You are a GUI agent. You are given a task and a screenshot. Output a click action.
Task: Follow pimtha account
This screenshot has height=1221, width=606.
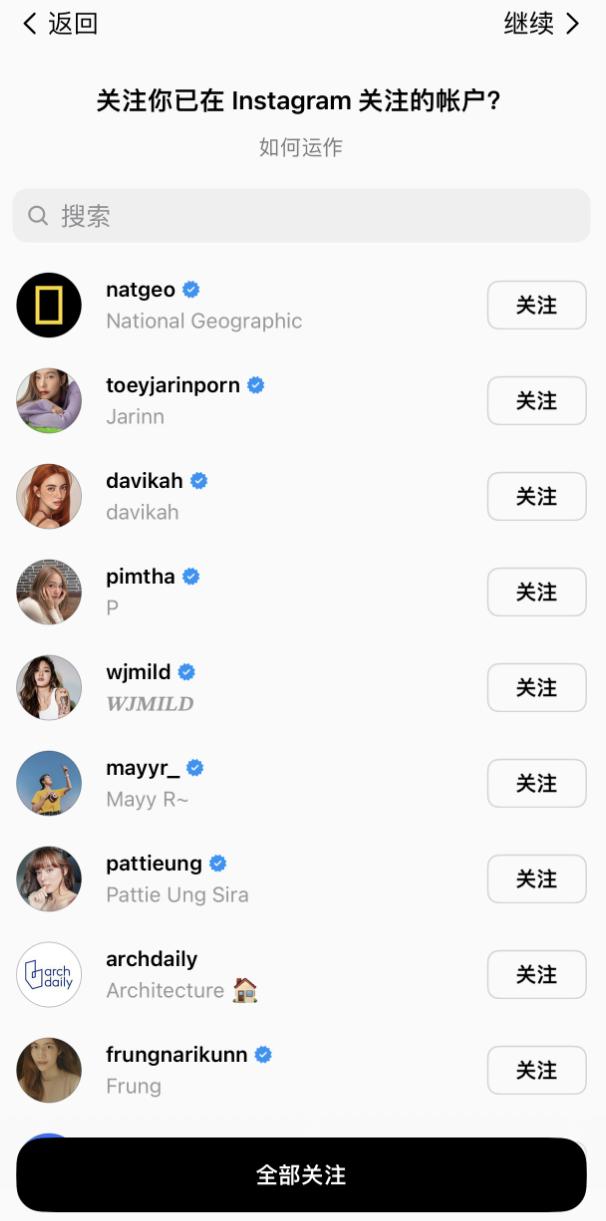coord(536,592)
